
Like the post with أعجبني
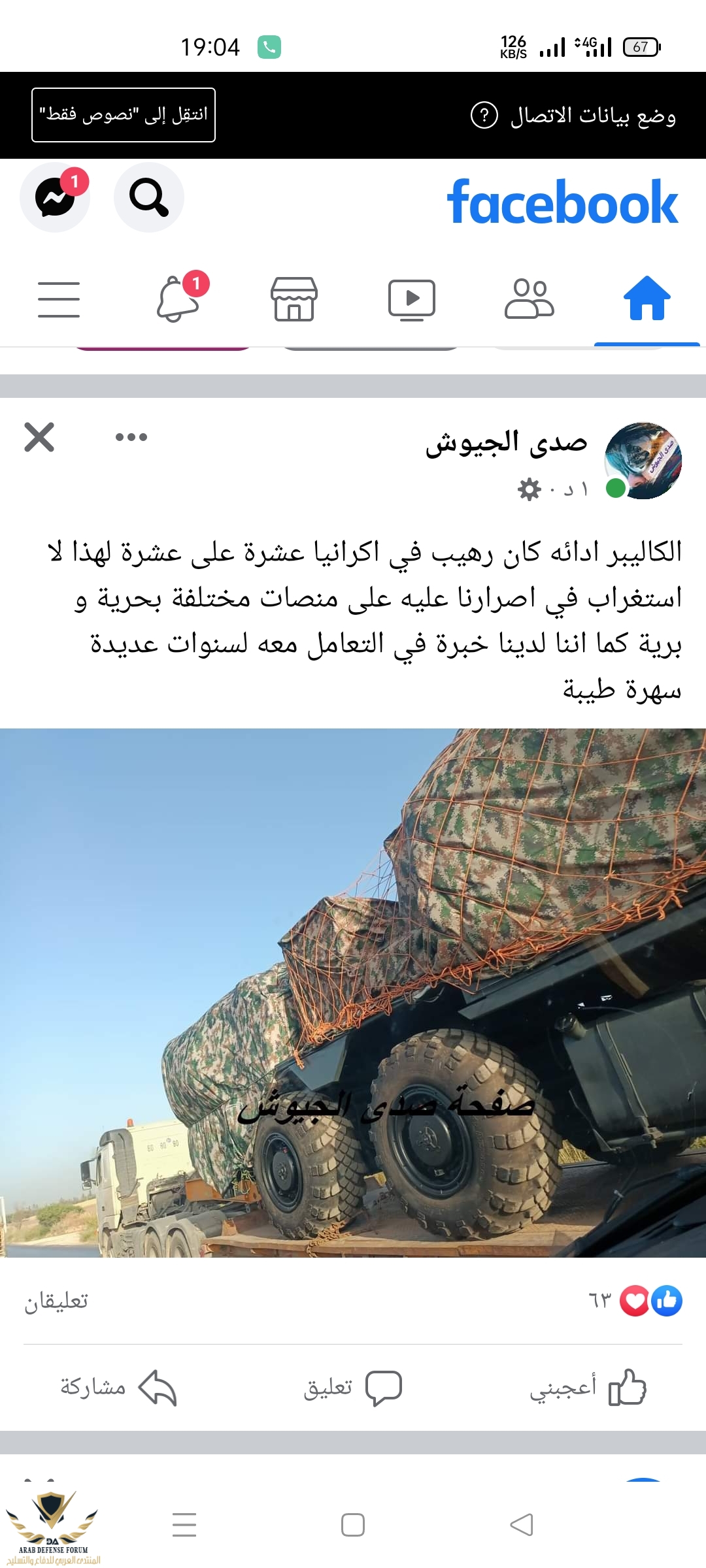(x=588, y=1387)
